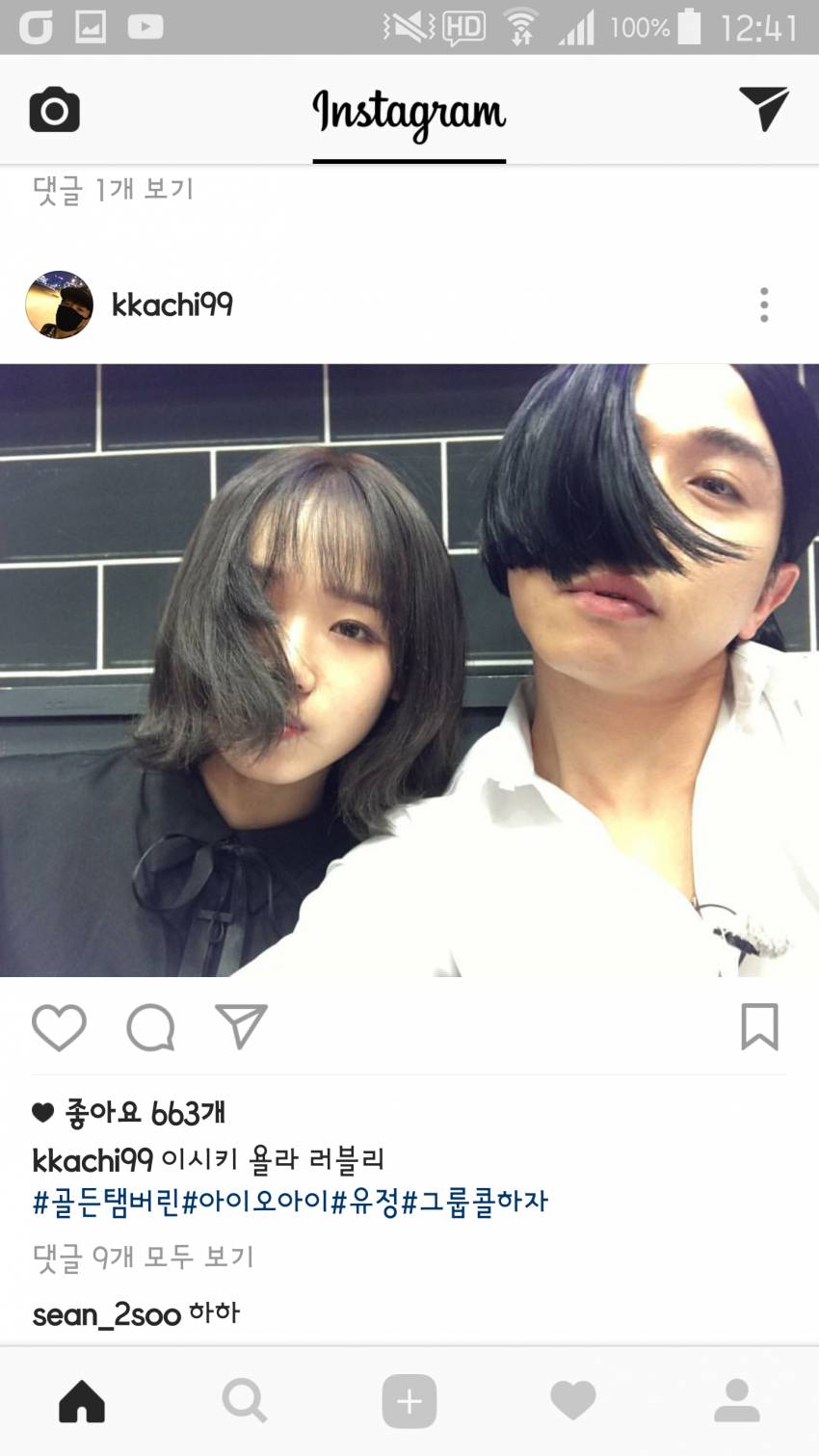Create a new post with plus button
819x1456 pixels.
pyautogui.click(x=409, y=1400)
